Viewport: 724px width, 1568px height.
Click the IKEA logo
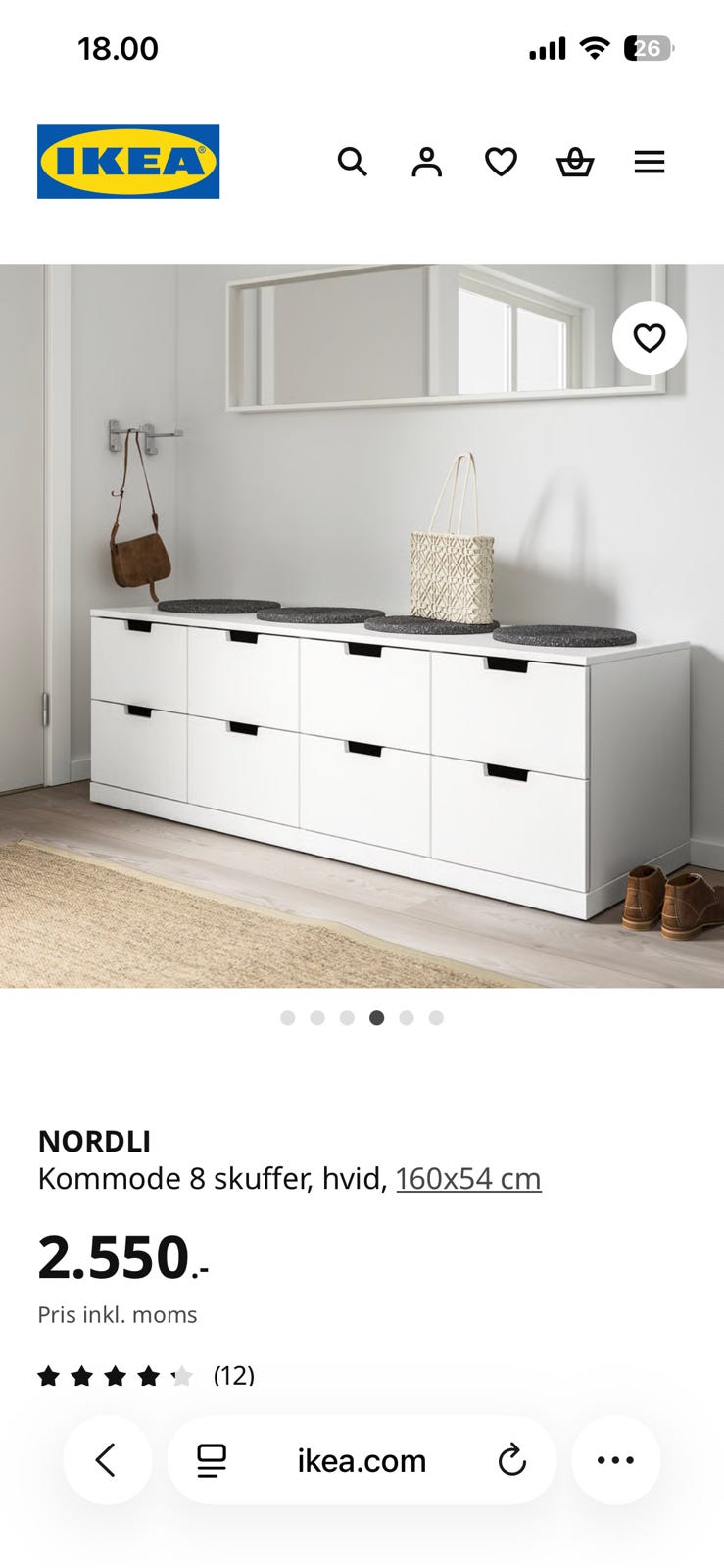point(127,161)
